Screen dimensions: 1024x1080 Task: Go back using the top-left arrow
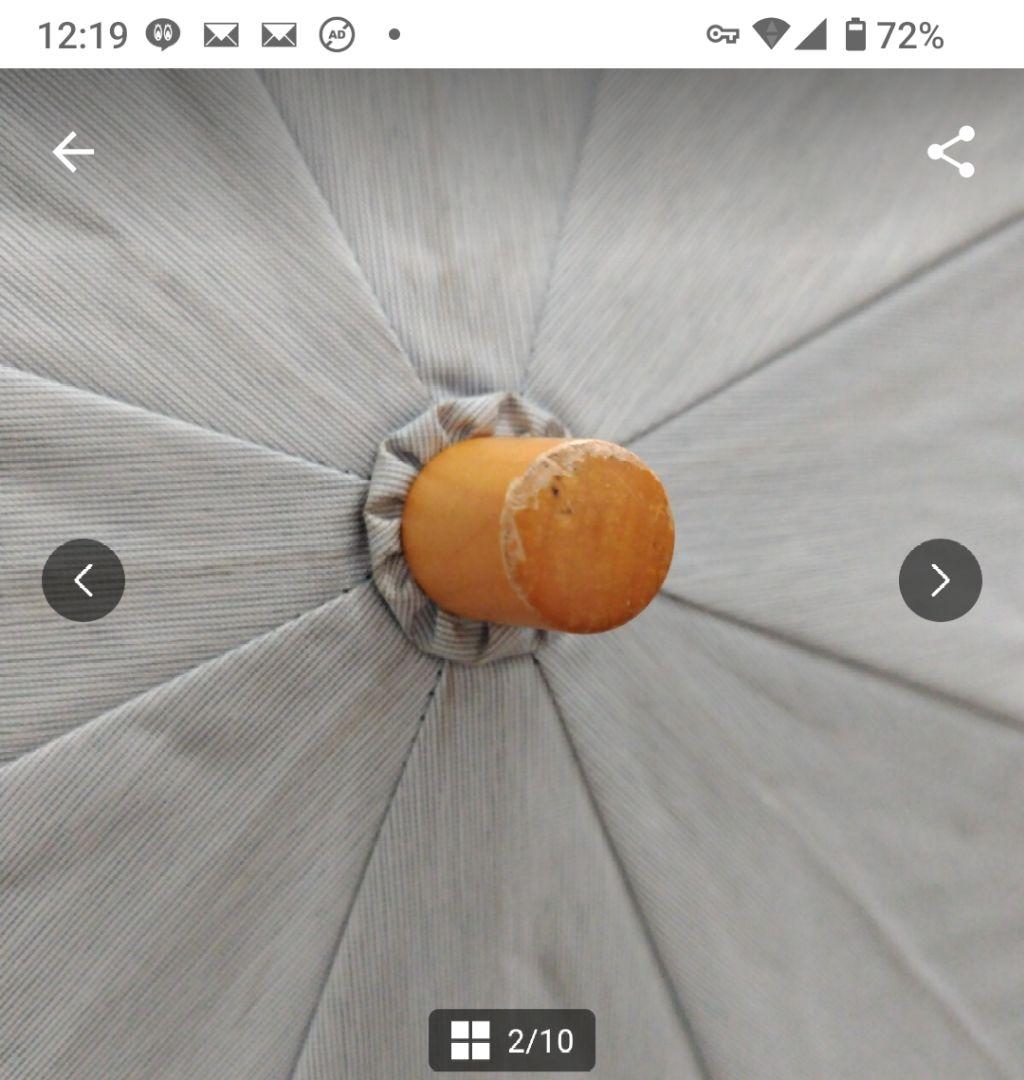click(73, 153)
